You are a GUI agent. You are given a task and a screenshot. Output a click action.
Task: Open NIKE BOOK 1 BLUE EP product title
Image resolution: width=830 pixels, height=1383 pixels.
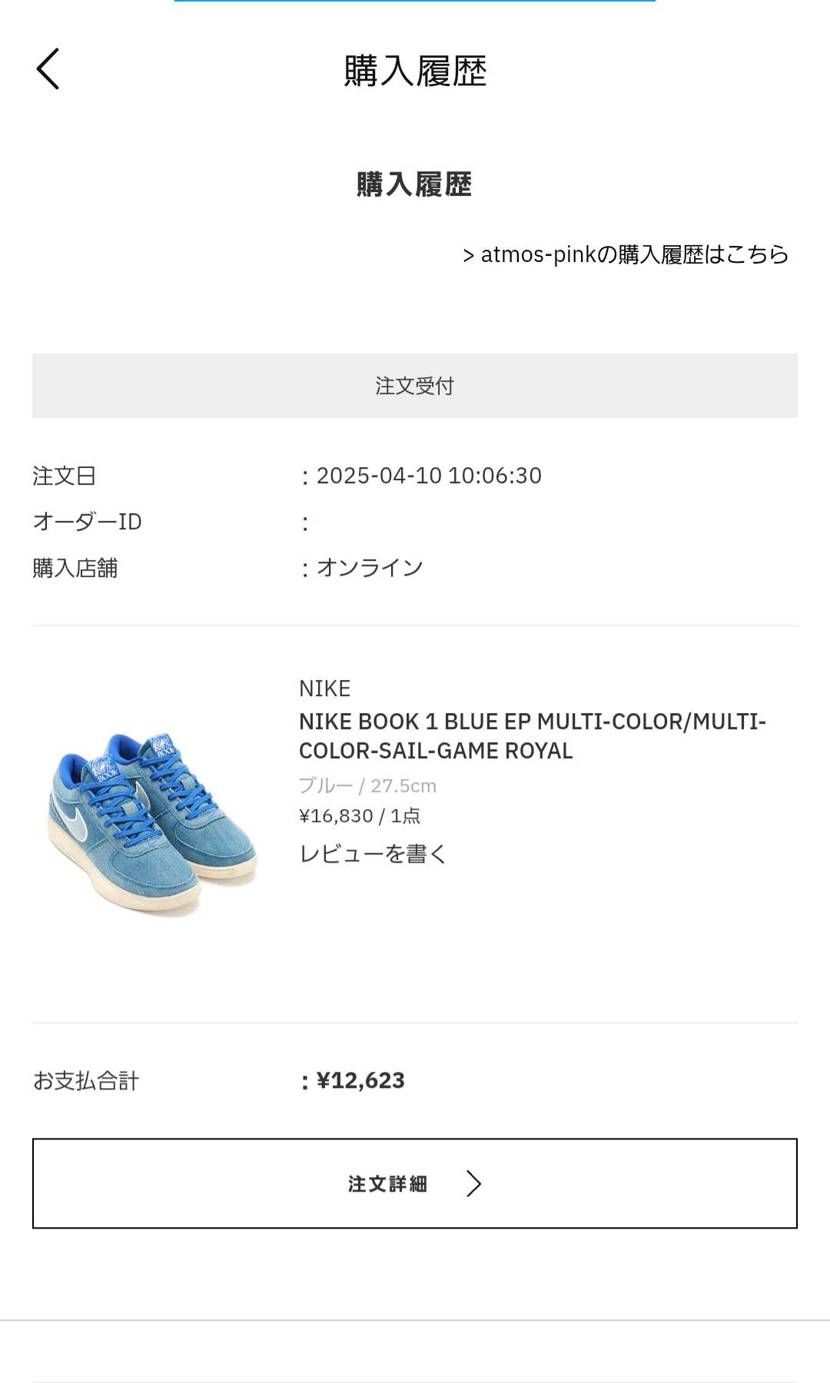[x=533, y=736]
